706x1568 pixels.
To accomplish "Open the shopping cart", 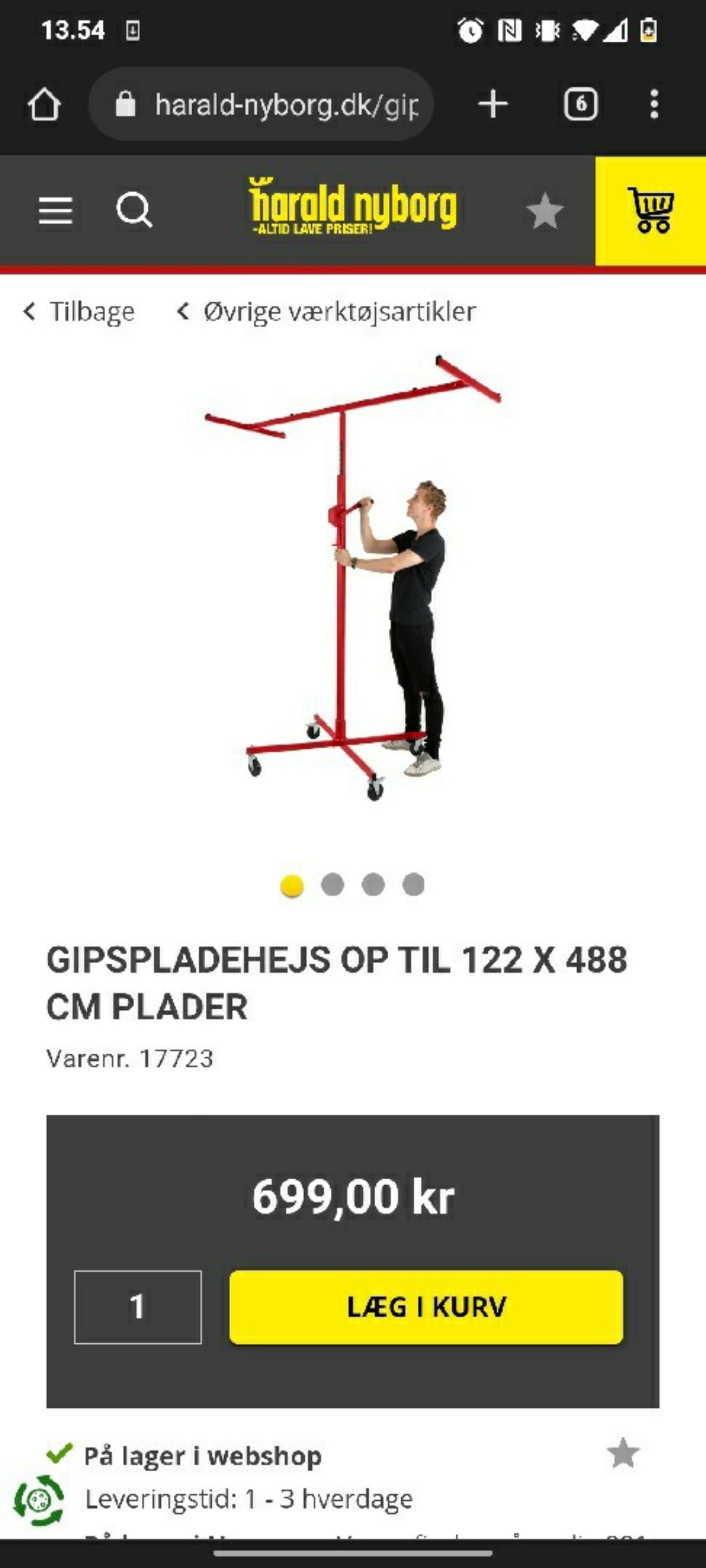I will coord(650,210).
